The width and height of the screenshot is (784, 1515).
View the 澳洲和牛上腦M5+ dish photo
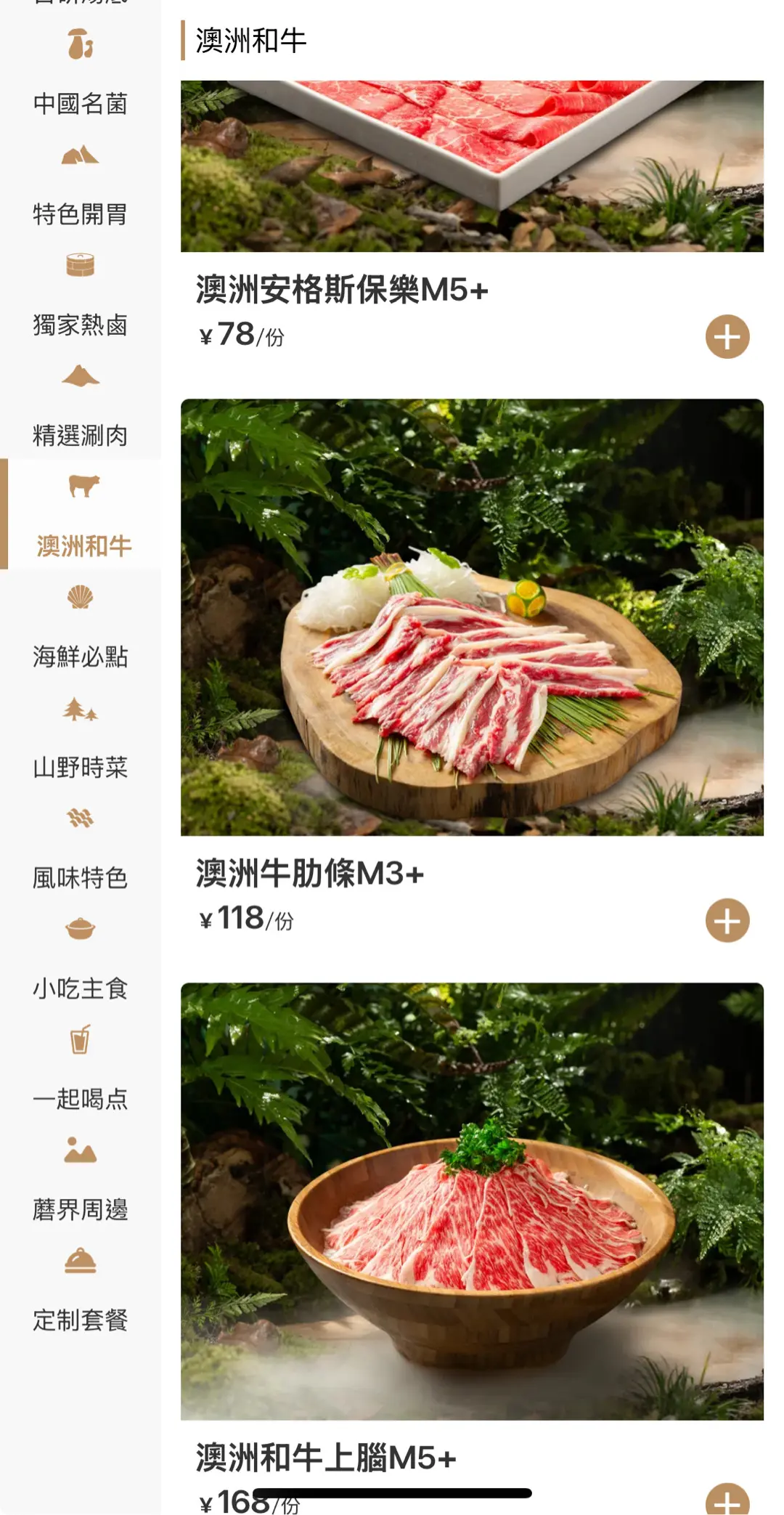(472, 1201)
